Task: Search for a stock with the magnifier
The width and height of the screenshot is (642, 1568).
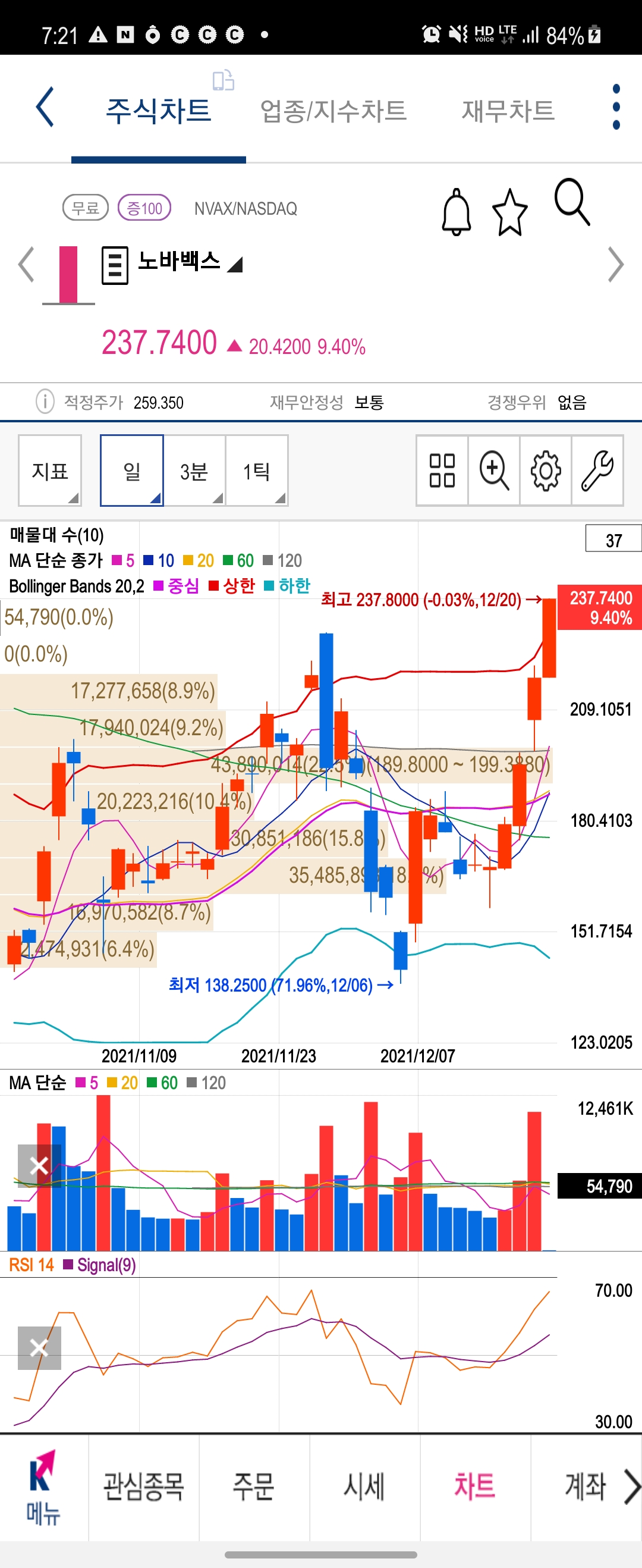Action: [572, 202]
